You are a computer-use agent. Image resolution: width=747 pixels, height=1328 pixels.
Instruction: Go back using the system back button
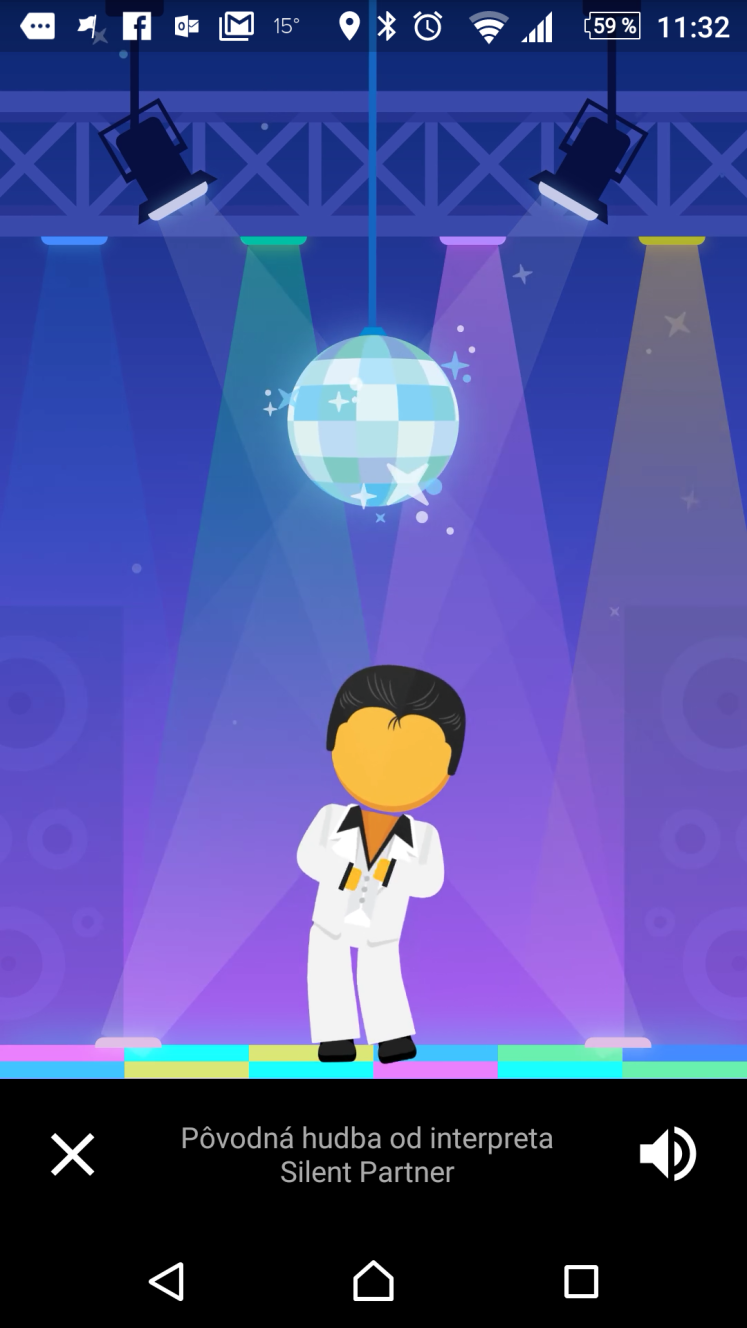click(167, 1281)
